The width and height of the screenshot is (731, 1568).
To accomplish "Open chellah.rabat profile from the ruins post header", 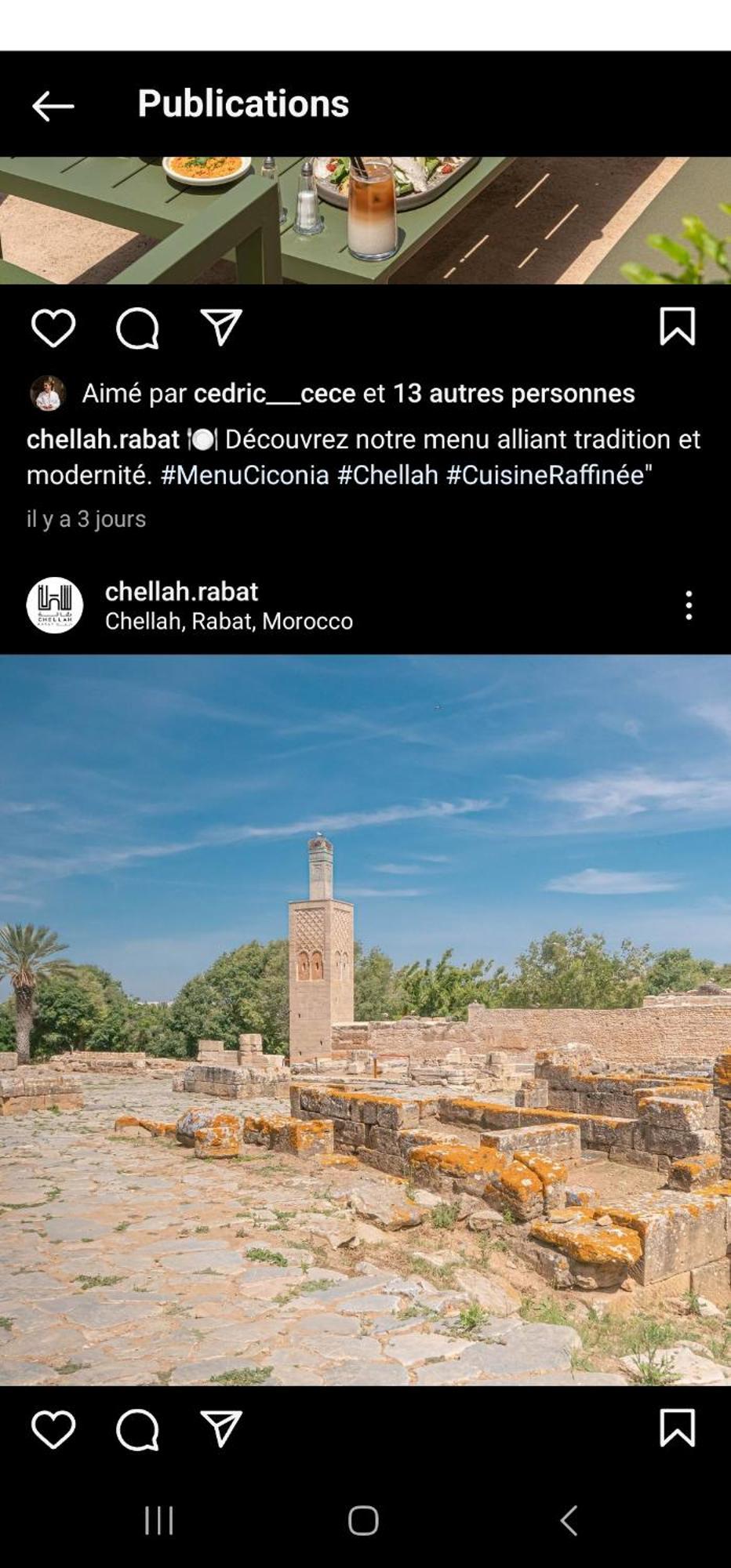I will 181,591.
